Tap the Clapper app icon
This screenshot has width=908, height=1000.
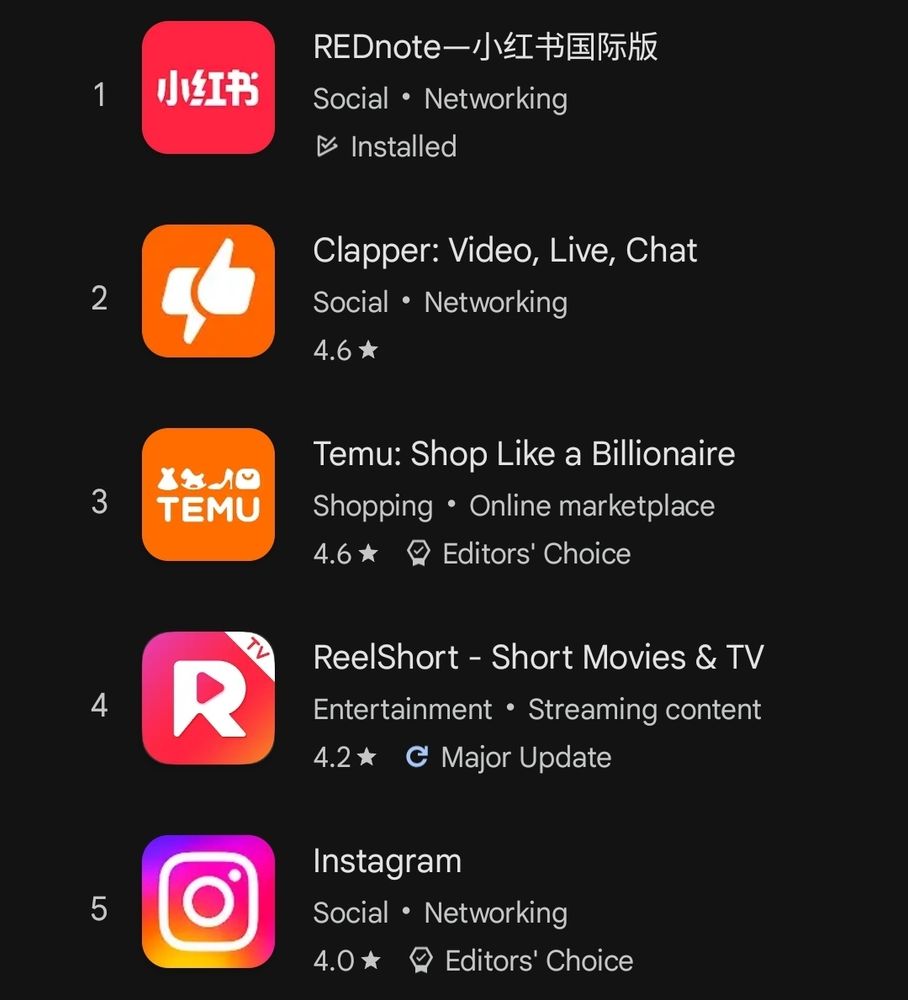coord(207,291)
